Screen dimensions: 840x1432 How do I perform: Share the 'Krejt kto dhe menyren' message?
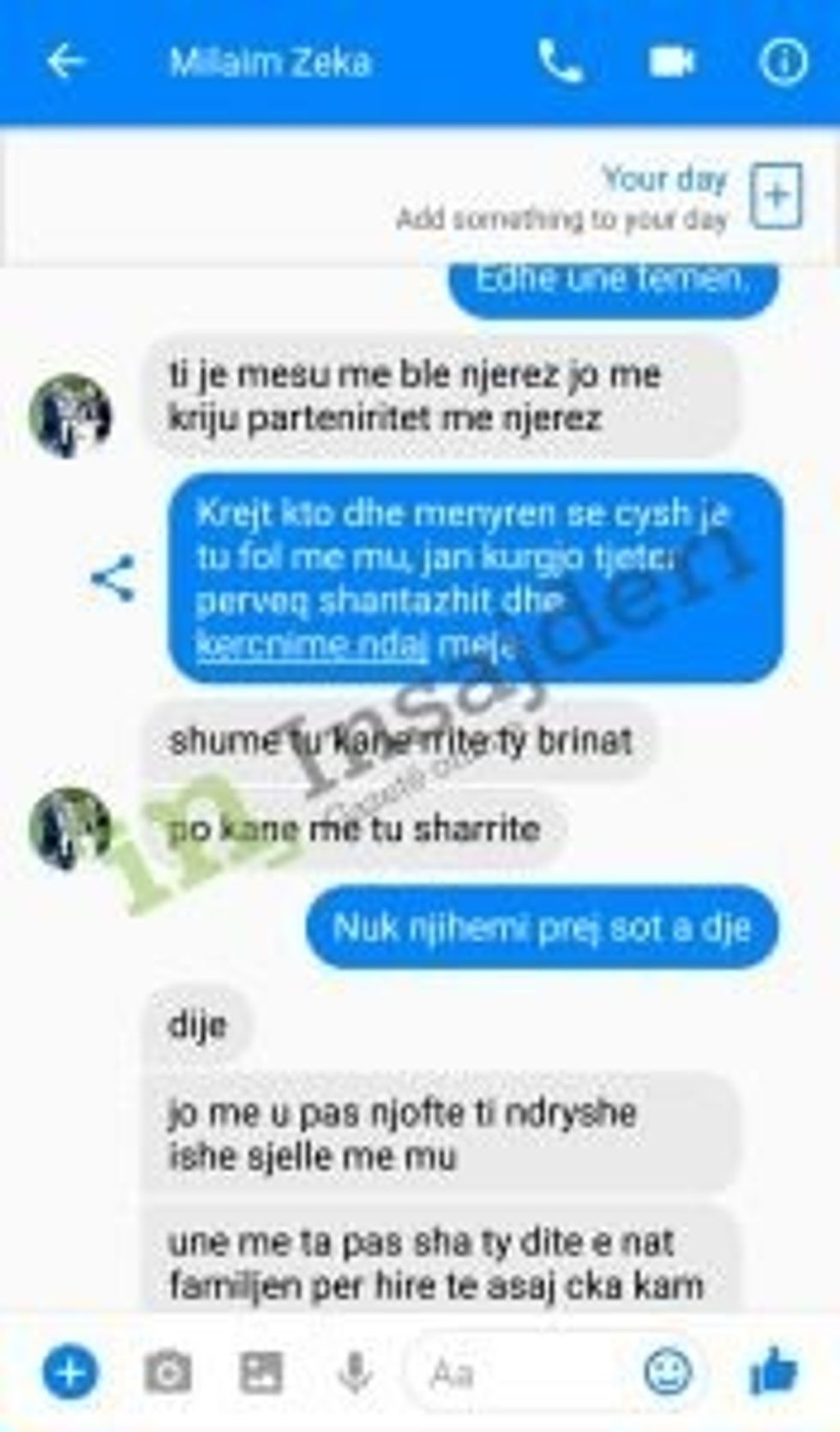[x=113, y=578]
